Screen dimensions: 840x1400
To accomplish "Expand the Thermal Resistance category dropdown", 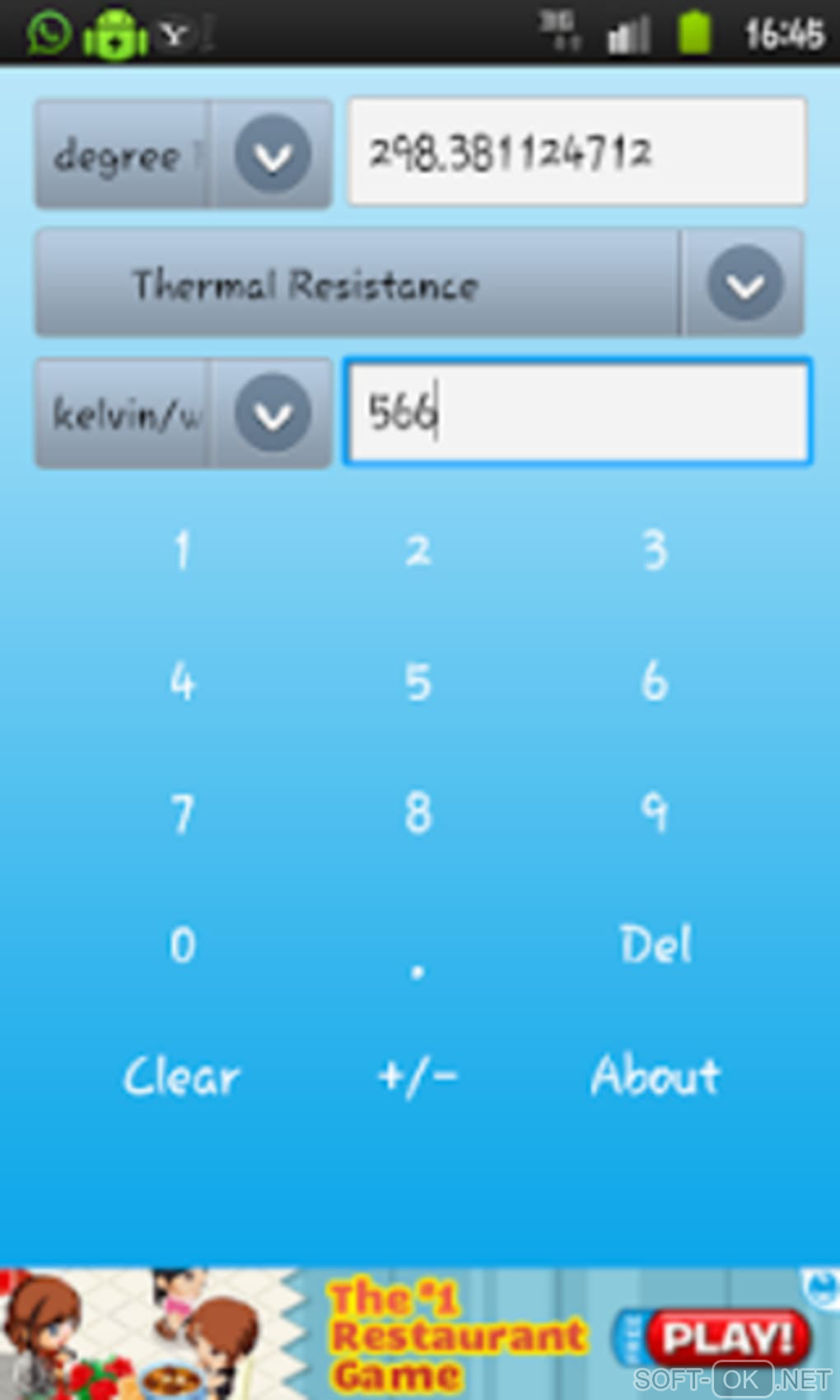I will (418, 283).
